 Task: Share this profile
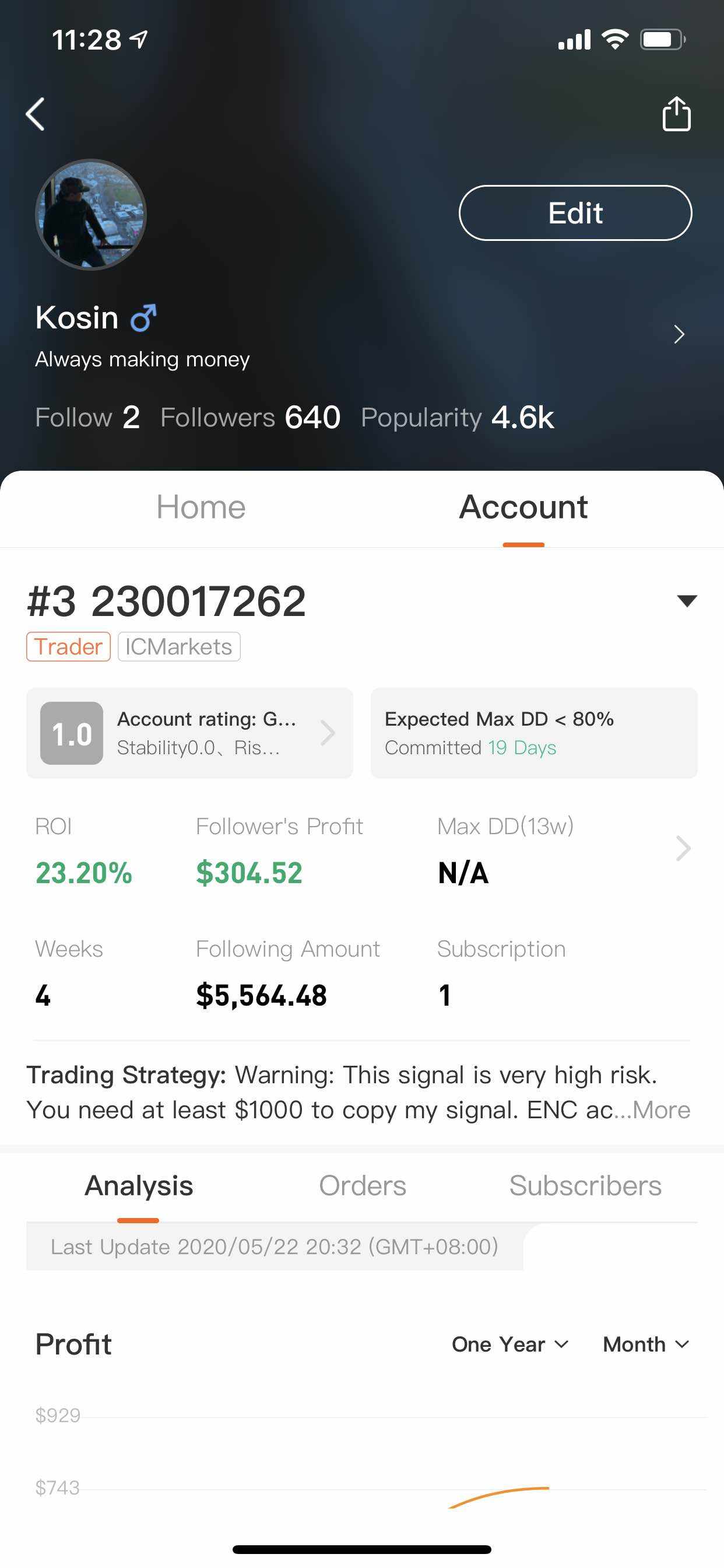coord(676,114)
